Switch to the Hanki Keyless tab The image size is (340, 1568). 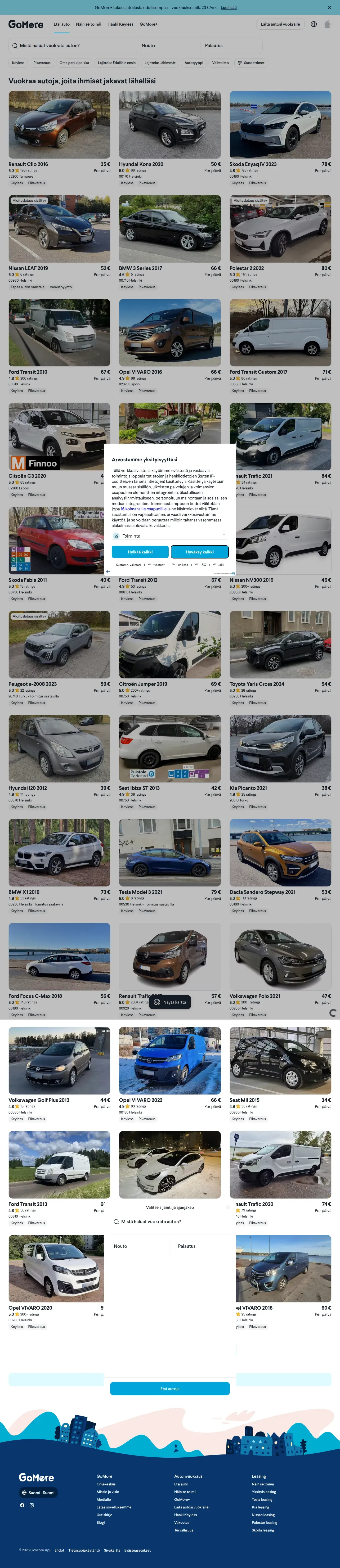click(120, 24)
